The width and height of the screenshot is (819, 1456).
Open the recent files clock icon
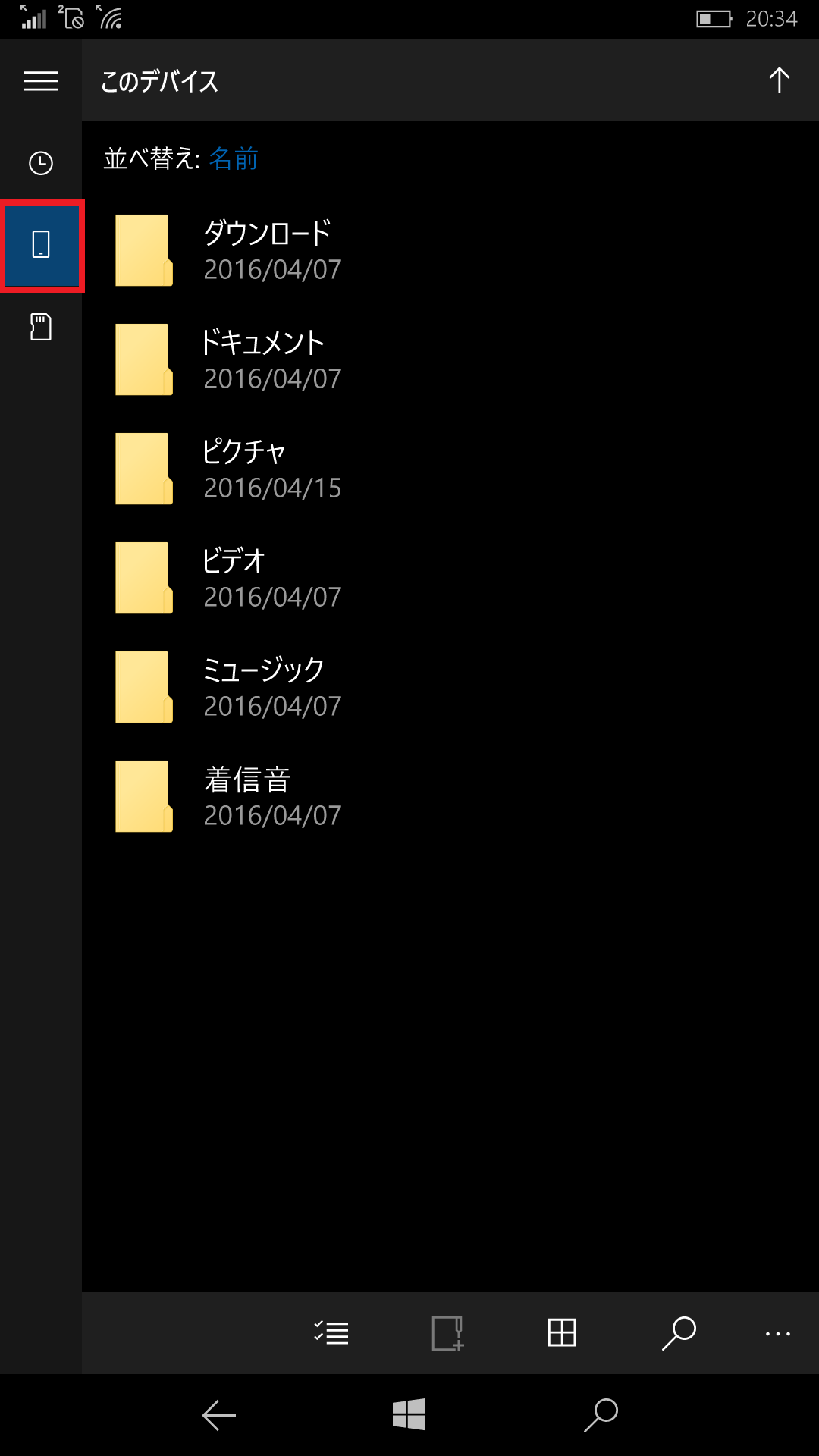point(41,163)
